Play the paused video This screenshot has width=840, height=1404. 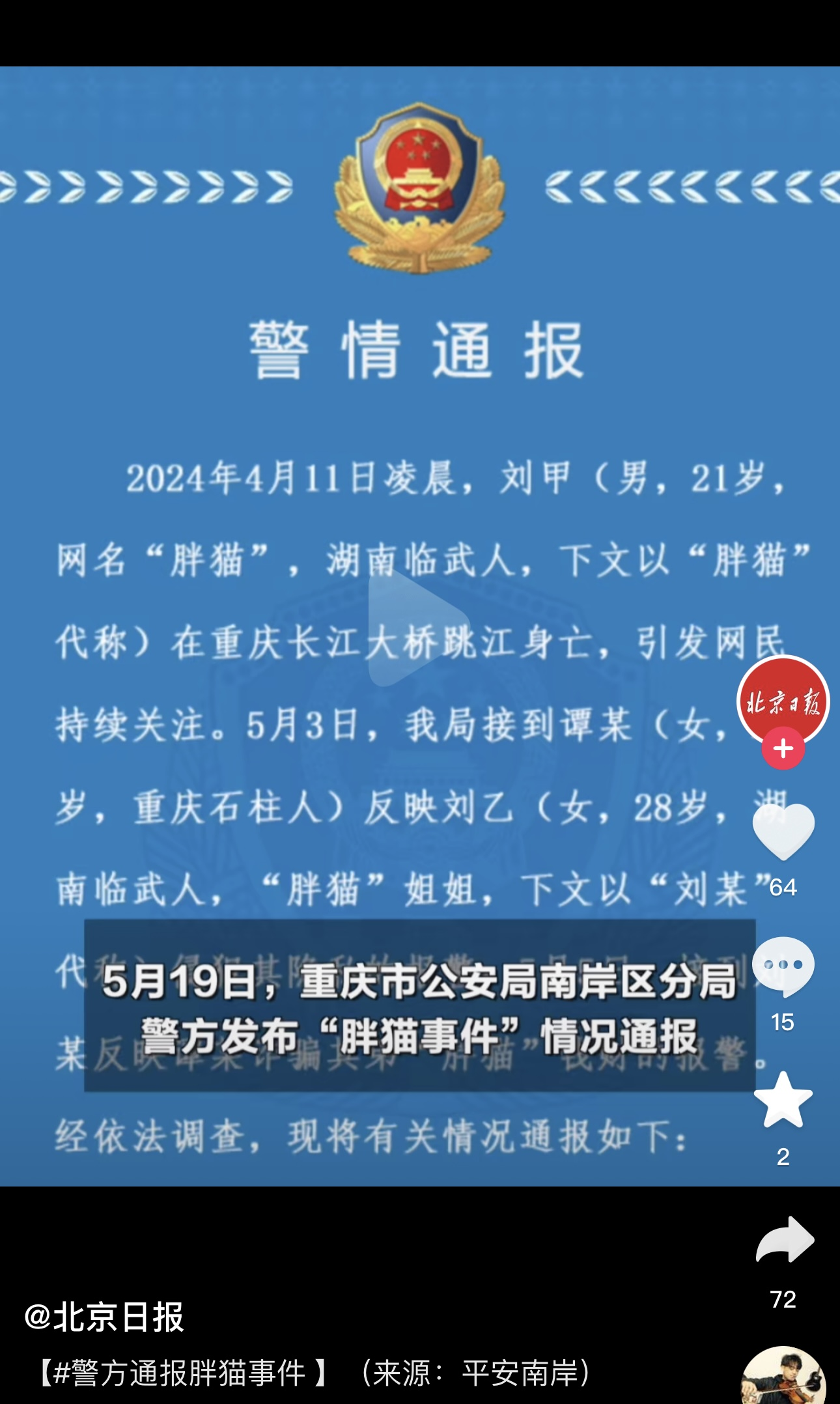pos(418,628)
